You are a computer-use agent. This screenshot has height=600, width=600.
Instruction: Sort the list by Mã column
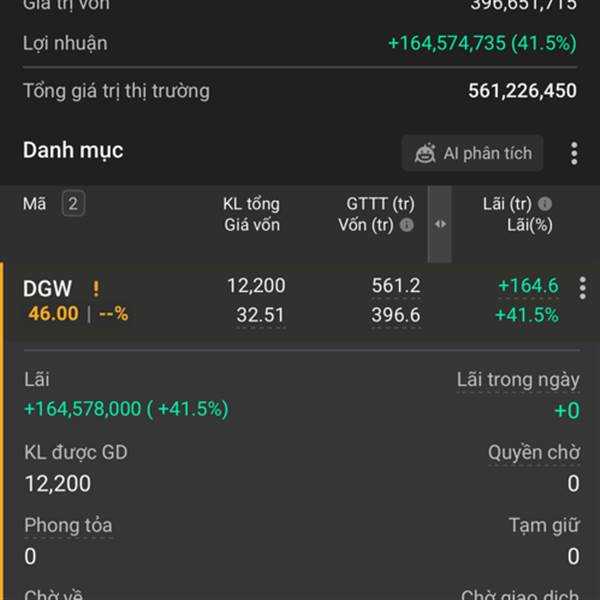pyautogui.click(x=35, y=204)
